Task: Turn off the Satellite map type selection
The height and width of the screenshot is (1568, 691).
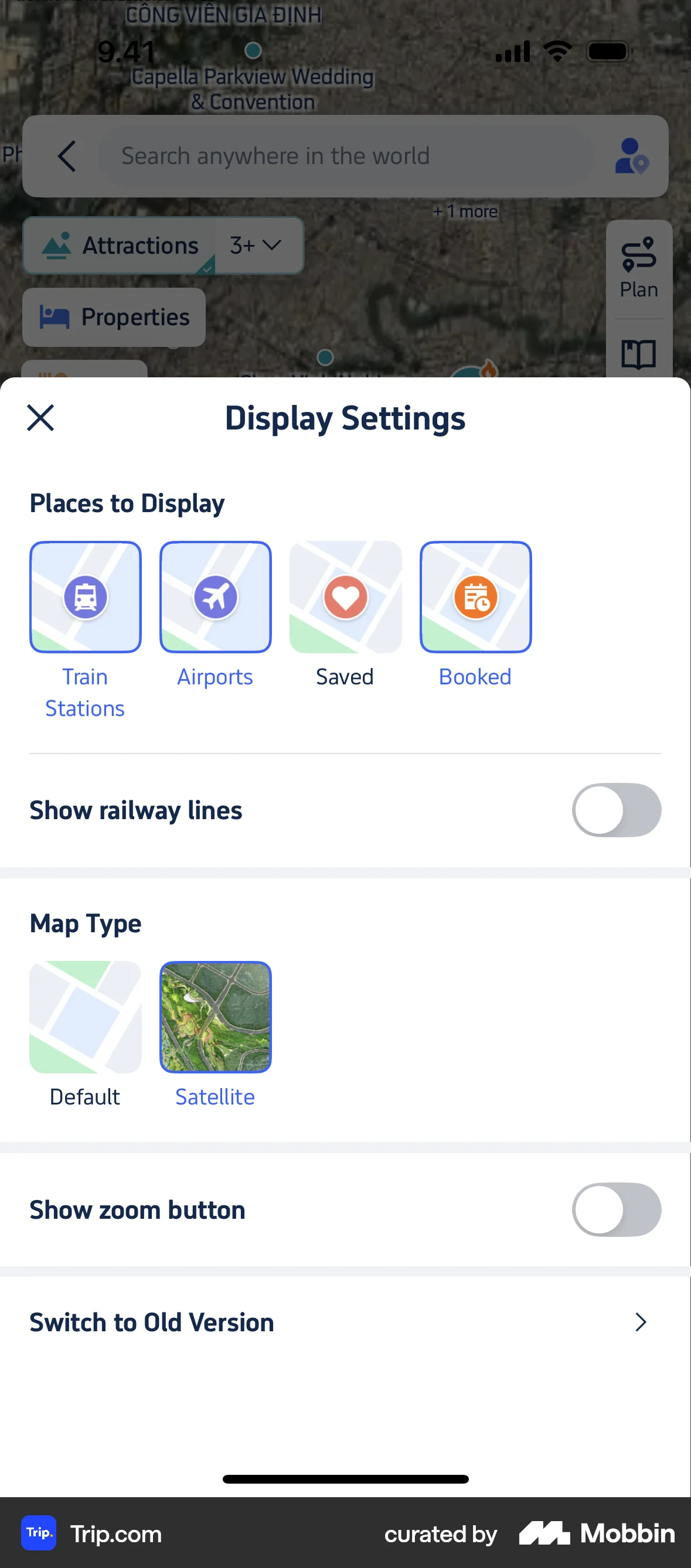Action: tap(215, 1016)
